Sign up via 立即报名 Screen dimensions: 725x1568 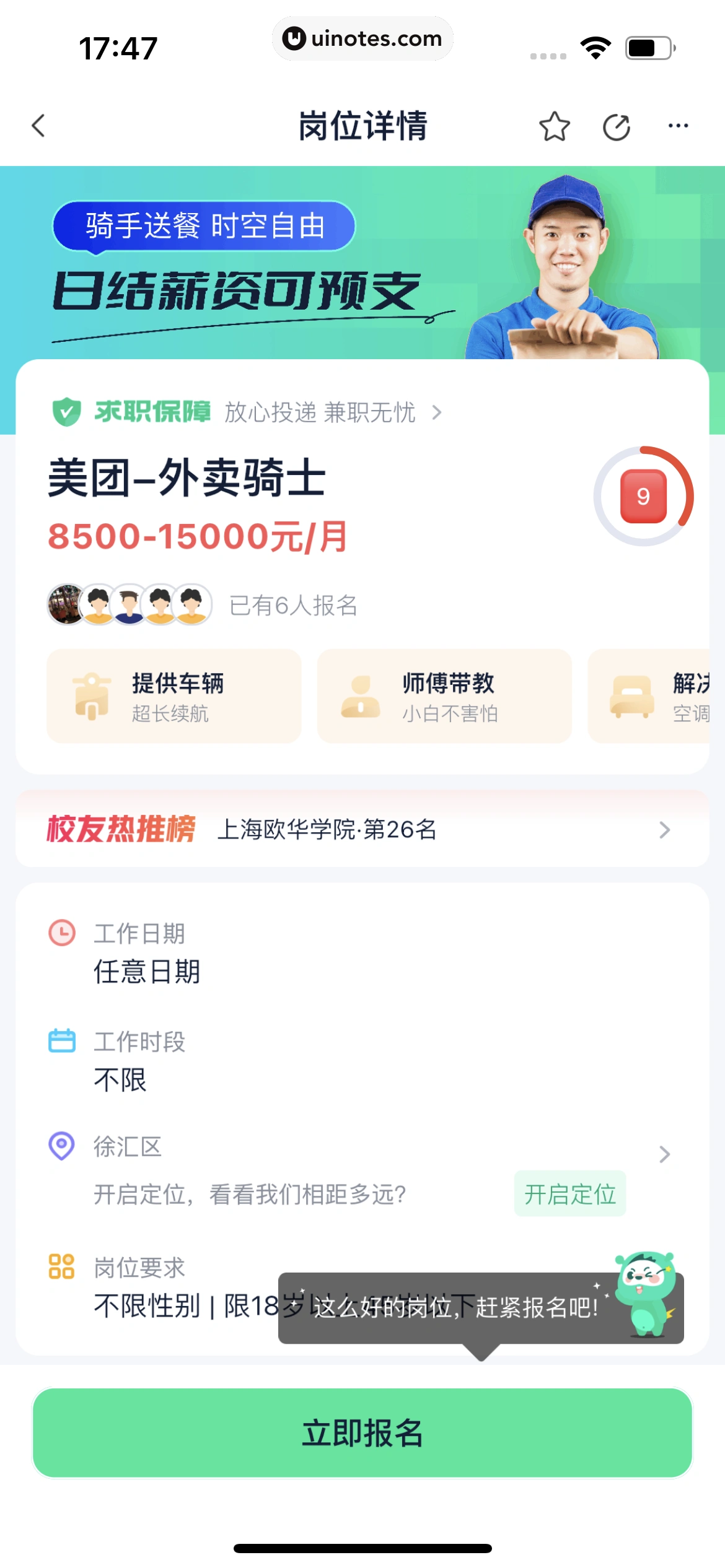coord(362,1433)
